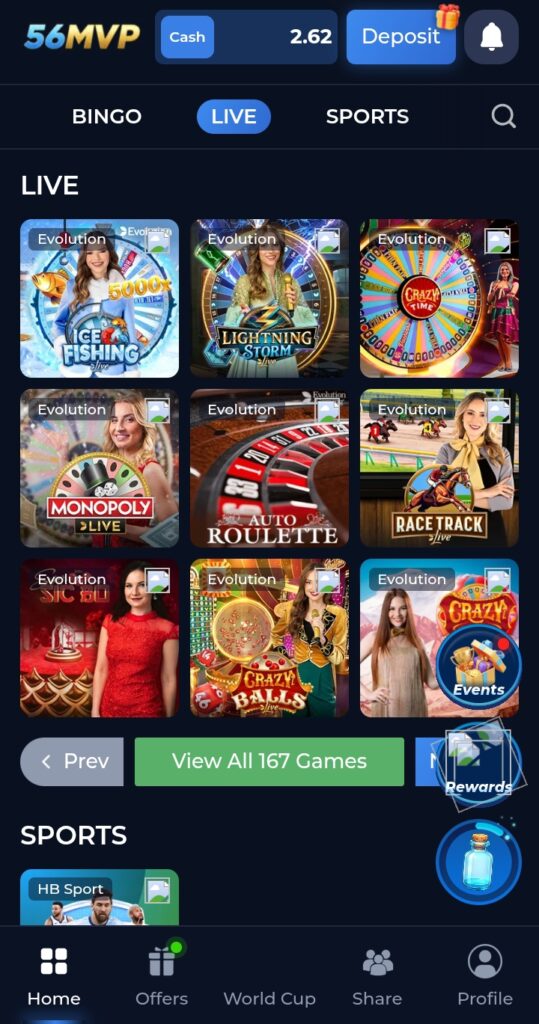
Task: Play Monopoly Live
Action: point(99,468)
